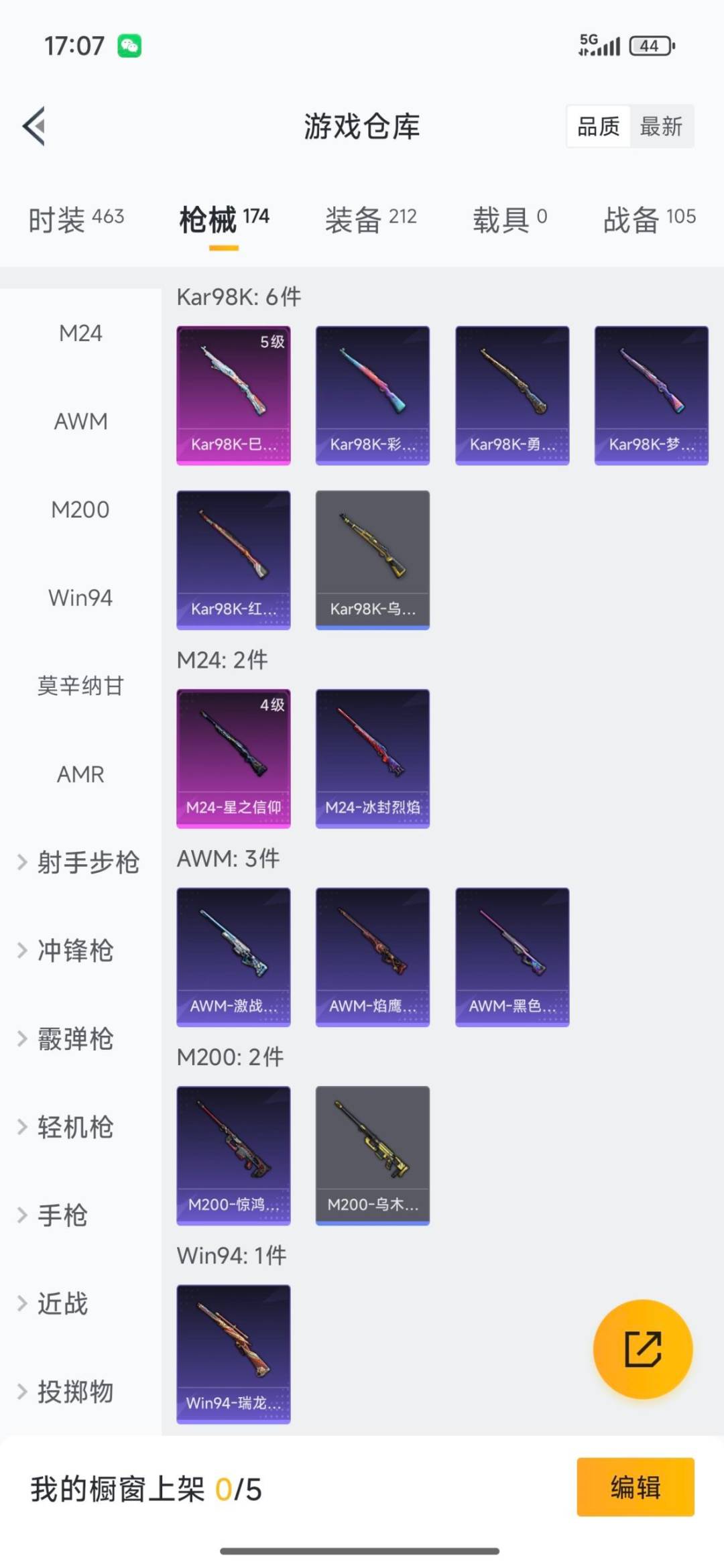Expand the 冲锋枪 category
The image size is (724, 1568).
tap(74, 951)
